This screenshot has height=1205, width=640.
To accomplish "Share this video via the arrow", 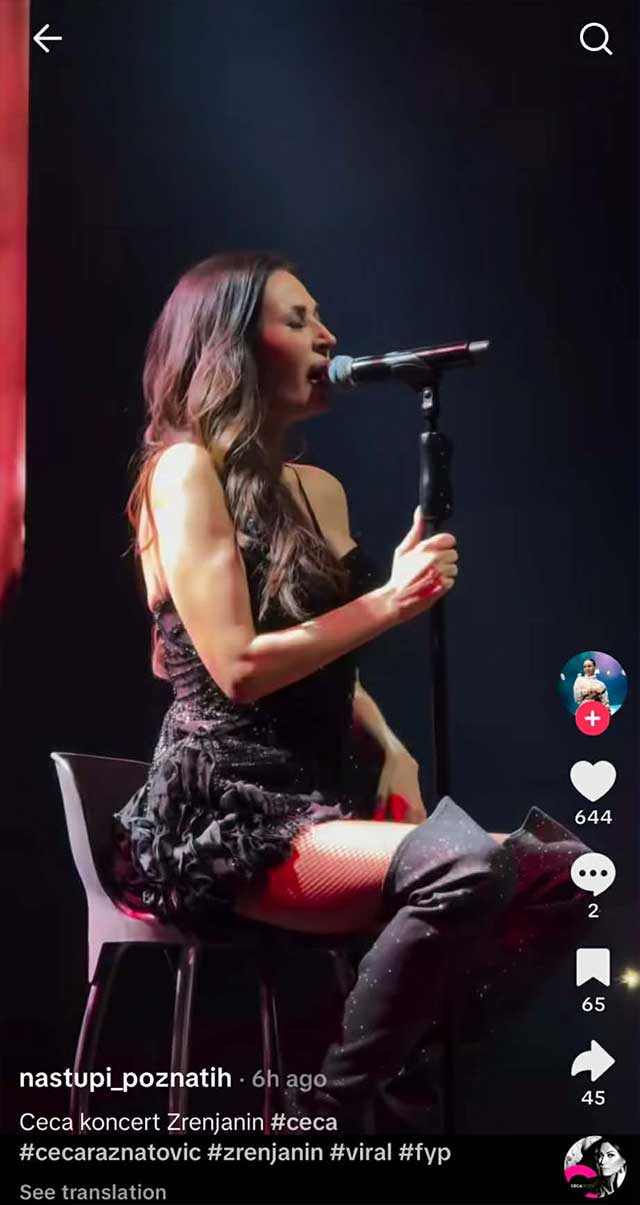I will (593, 1062).
